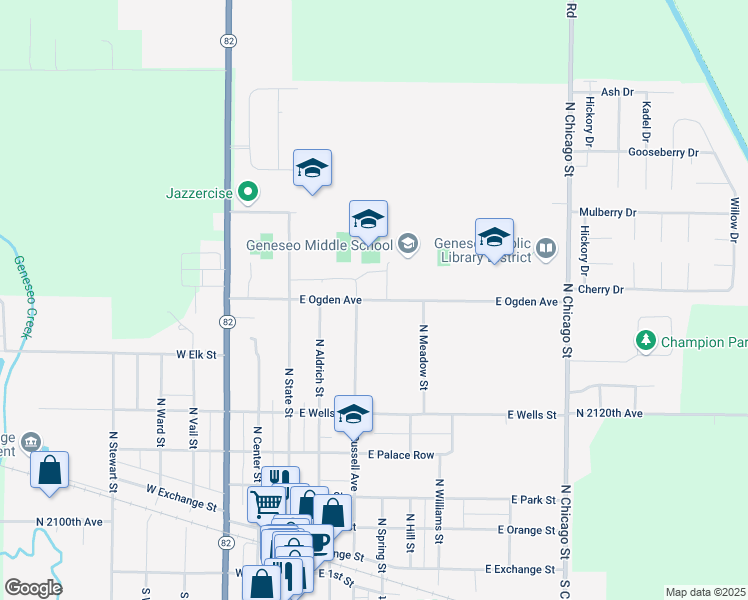The width and height of the screenshot is (748, 600).
Task: Tap the Champion Park tree pin
Action: [645, 341]
